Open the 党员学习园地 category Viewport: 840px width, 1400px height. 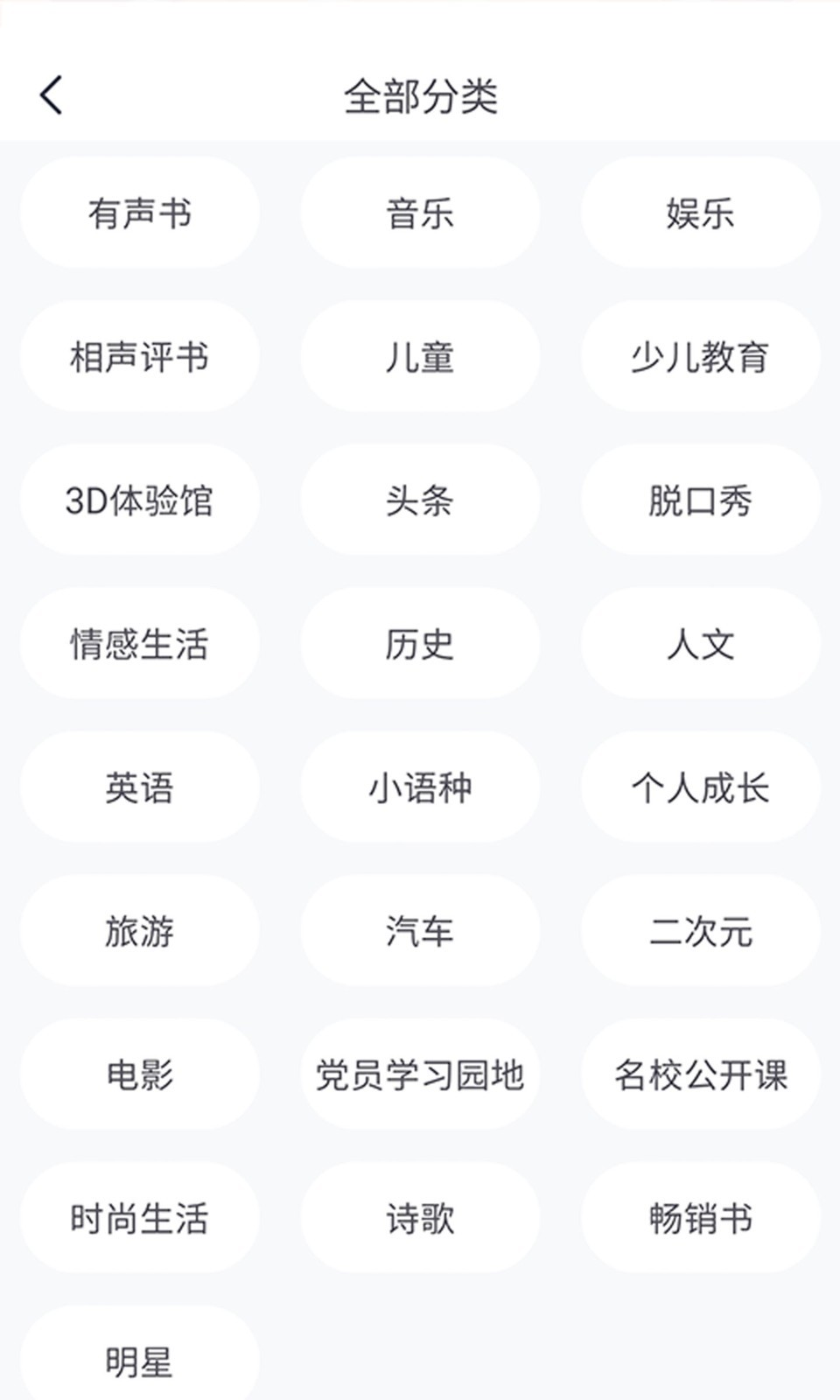click(420, 1074)
